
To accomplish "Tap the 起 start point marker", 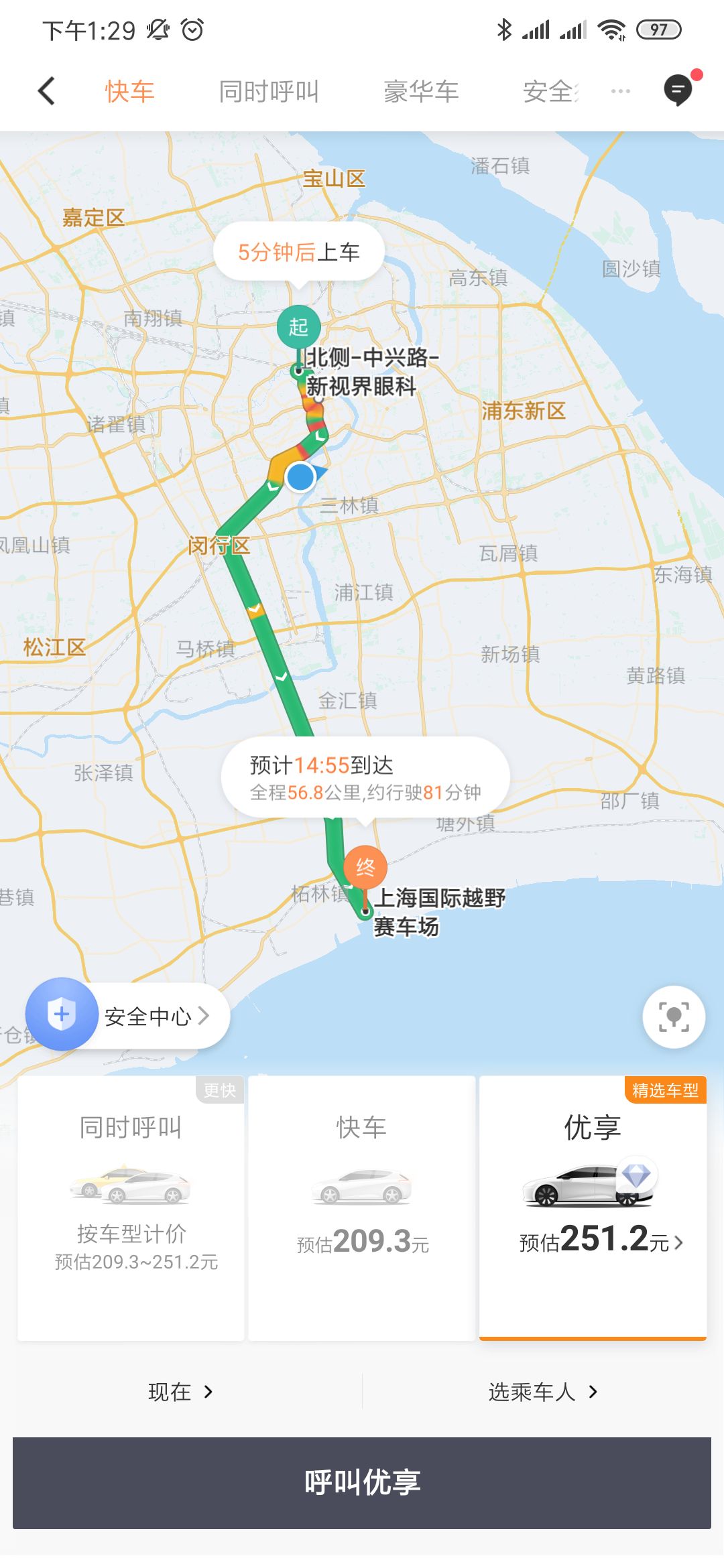I will 298,327.
